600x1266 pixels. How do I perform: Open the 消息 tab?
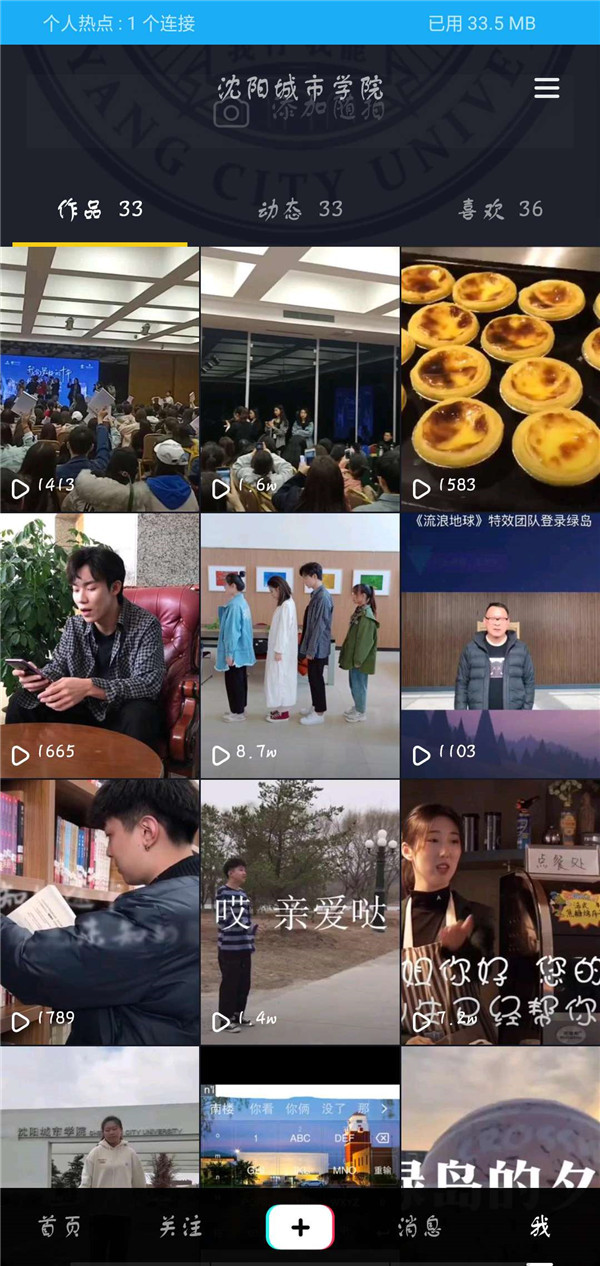click(x=419, y=1227)
